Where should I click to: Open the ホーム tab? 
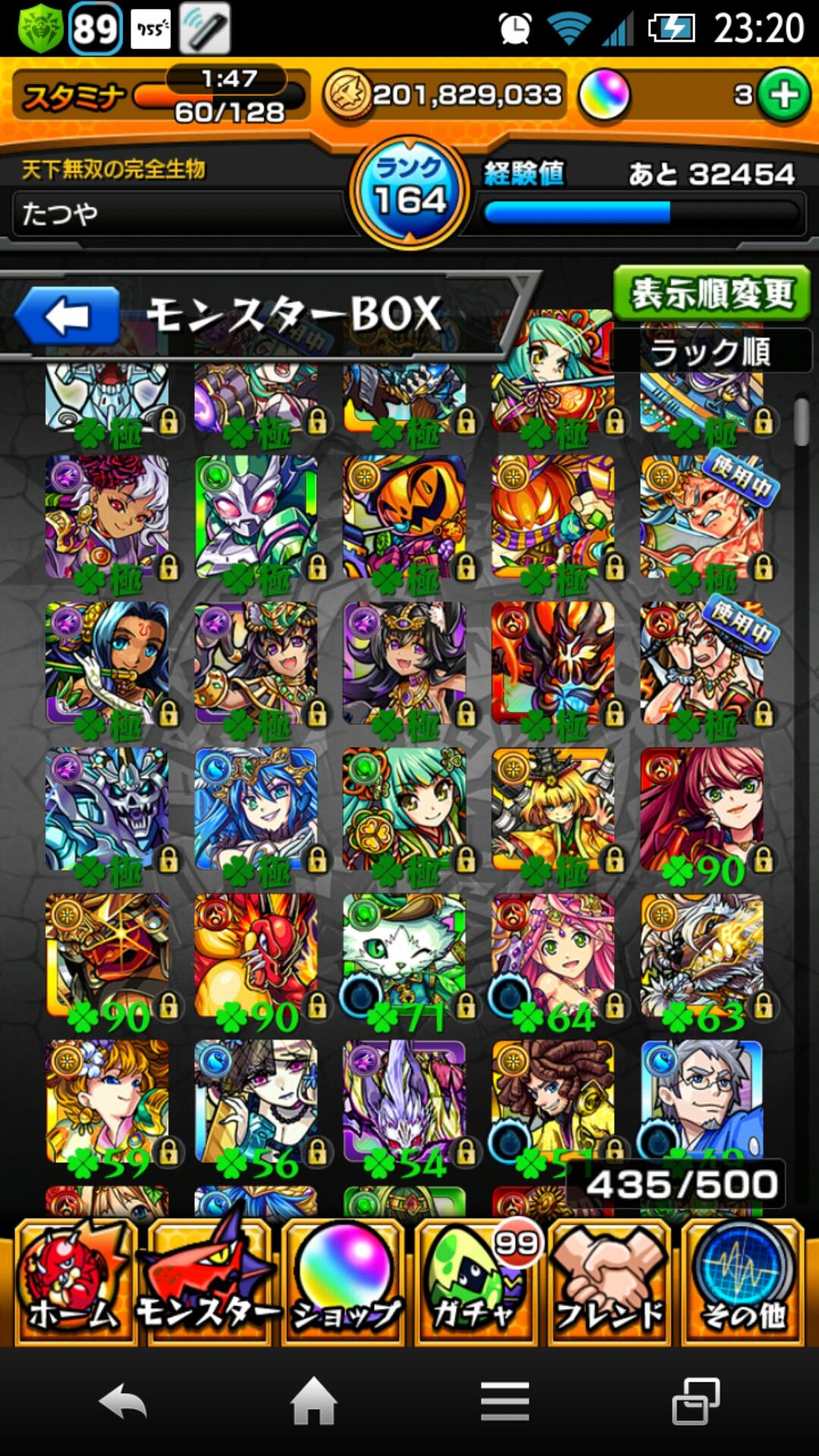point(74,1283)
